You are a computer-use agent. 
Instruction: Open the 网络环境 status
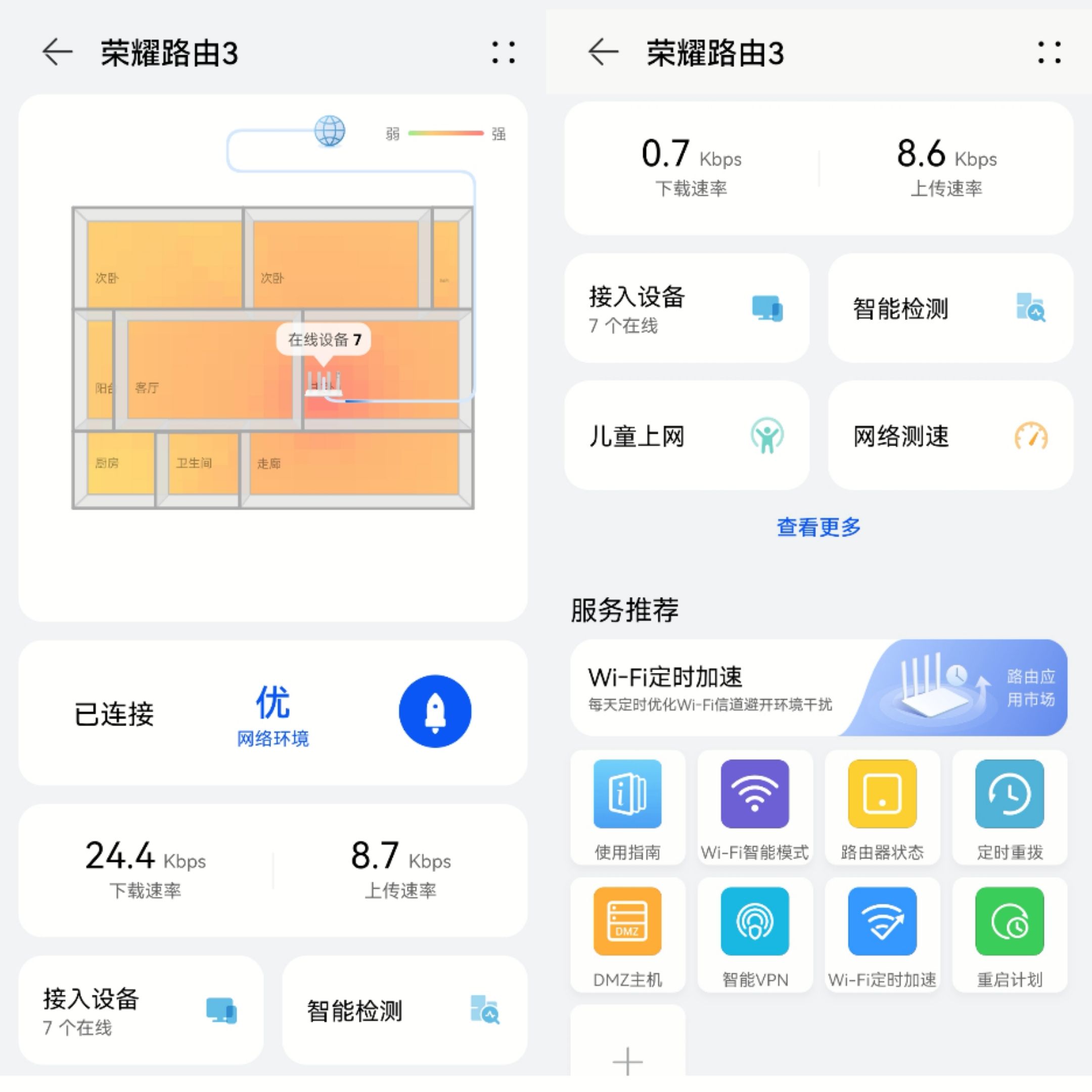point(273,715)
